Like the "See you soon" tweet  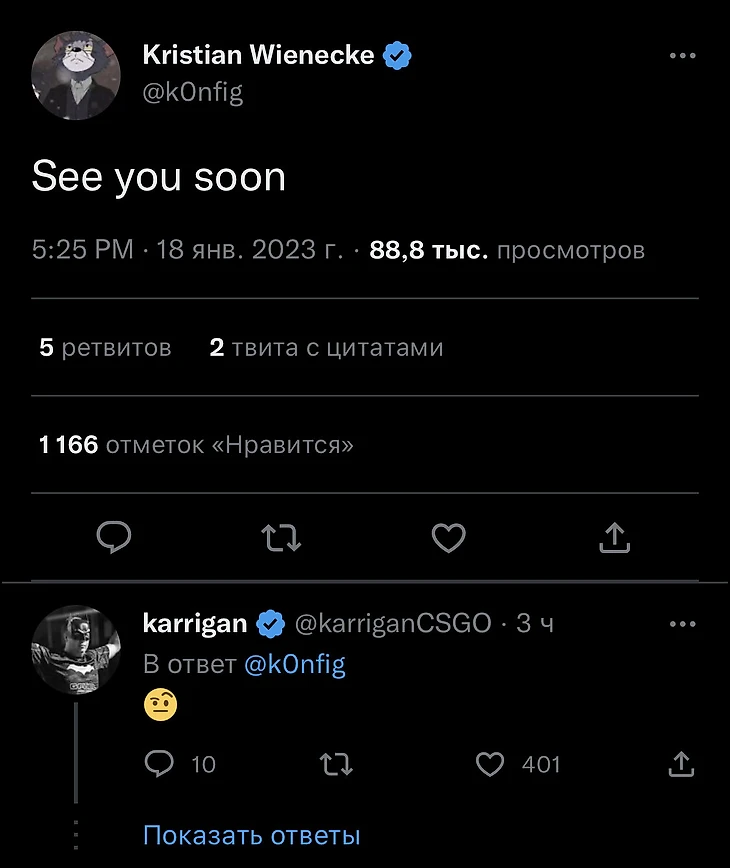click(448, 539)
